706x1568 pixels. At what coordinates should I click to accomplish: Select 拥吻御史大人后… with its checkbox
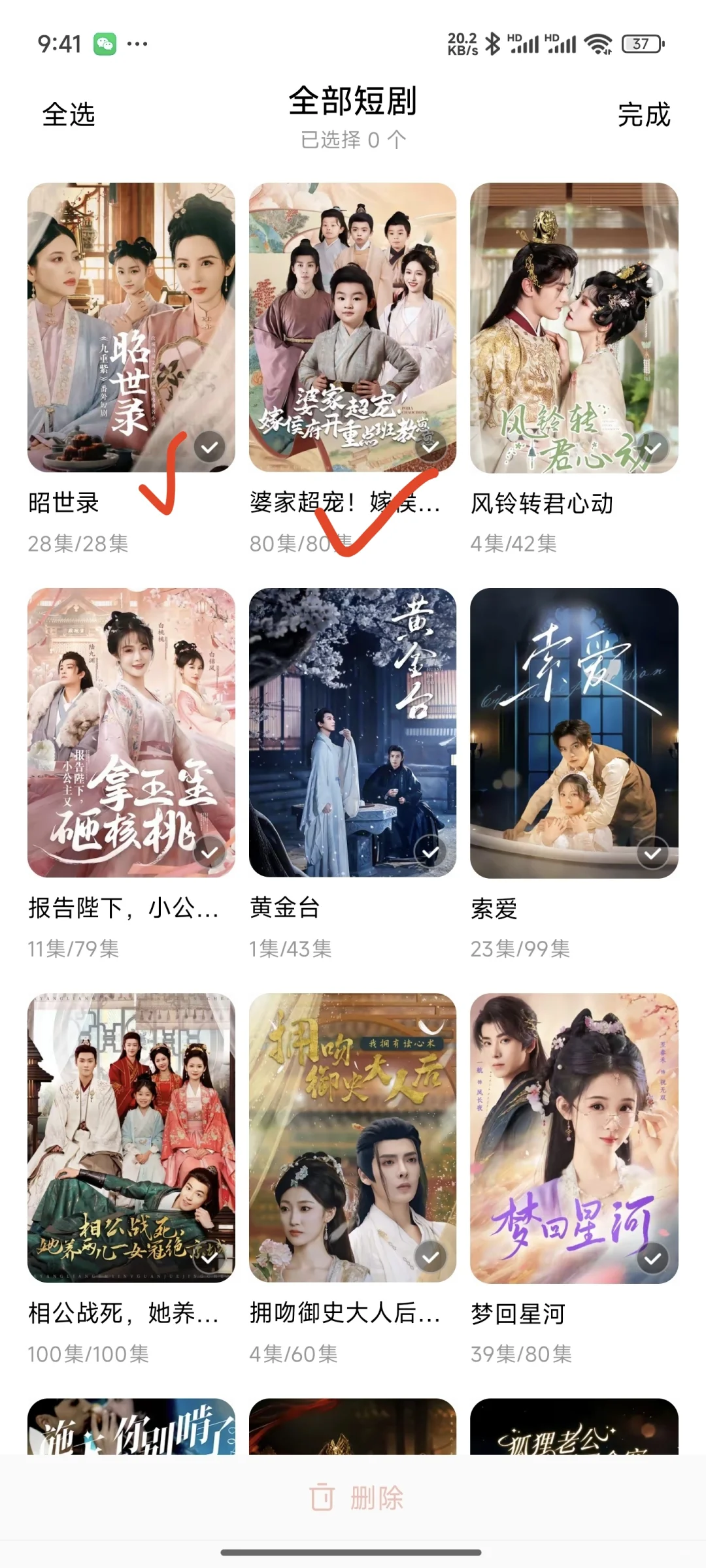431,1258
